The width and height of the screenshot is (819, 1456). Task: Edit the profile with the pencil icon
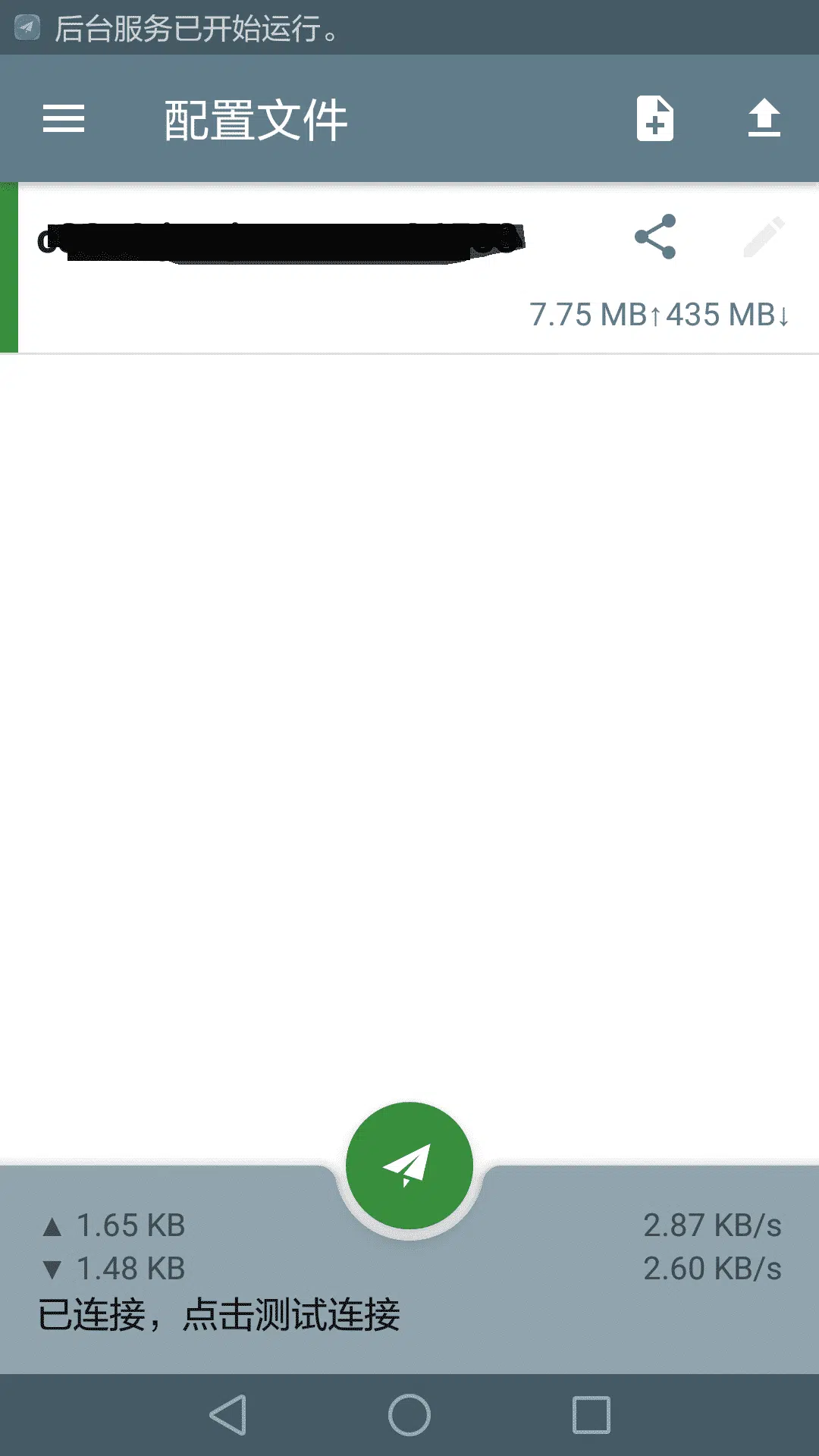(763, 237)
